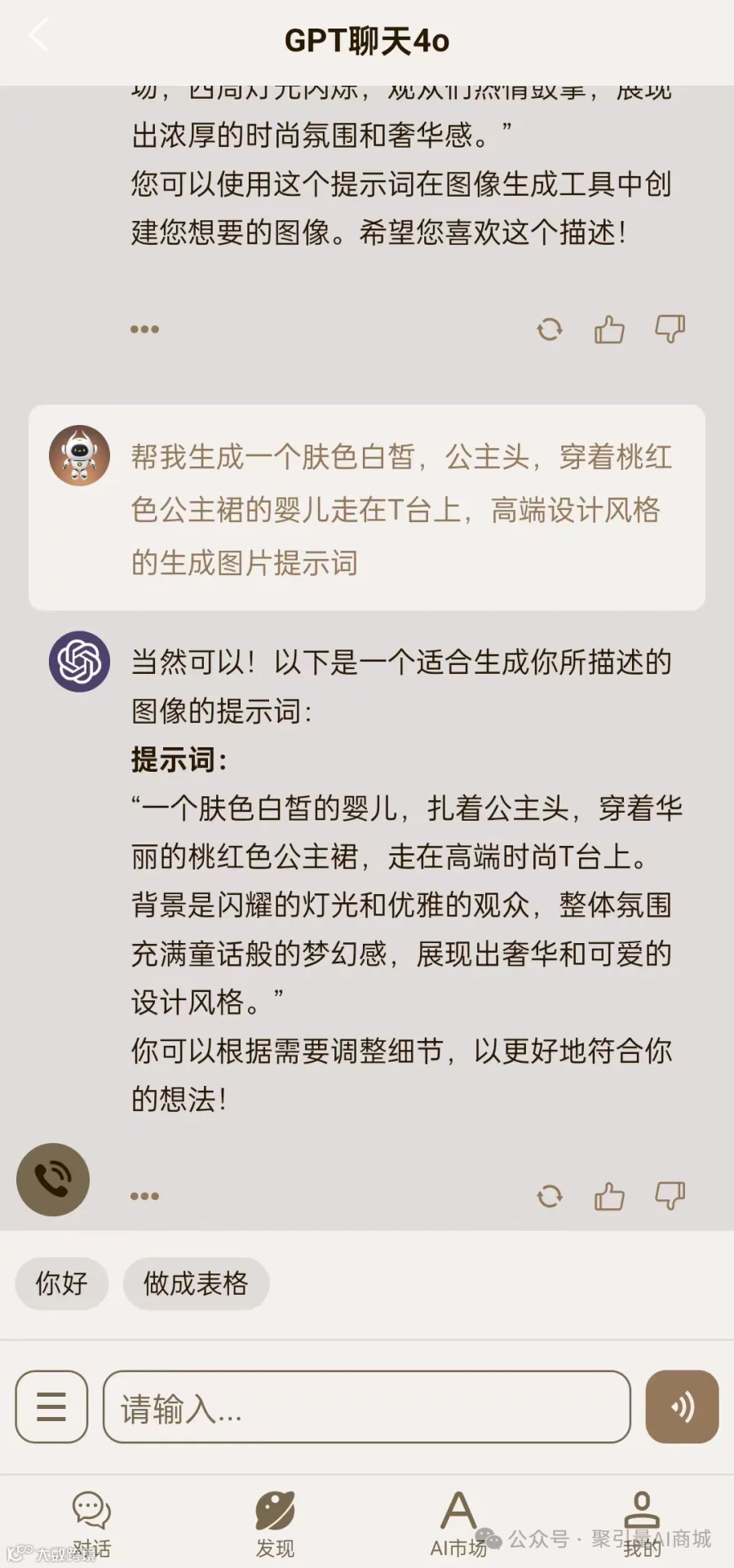Go back from the GPT聊天4o screen
734x1568 pixels.
(x=38, y=35)
